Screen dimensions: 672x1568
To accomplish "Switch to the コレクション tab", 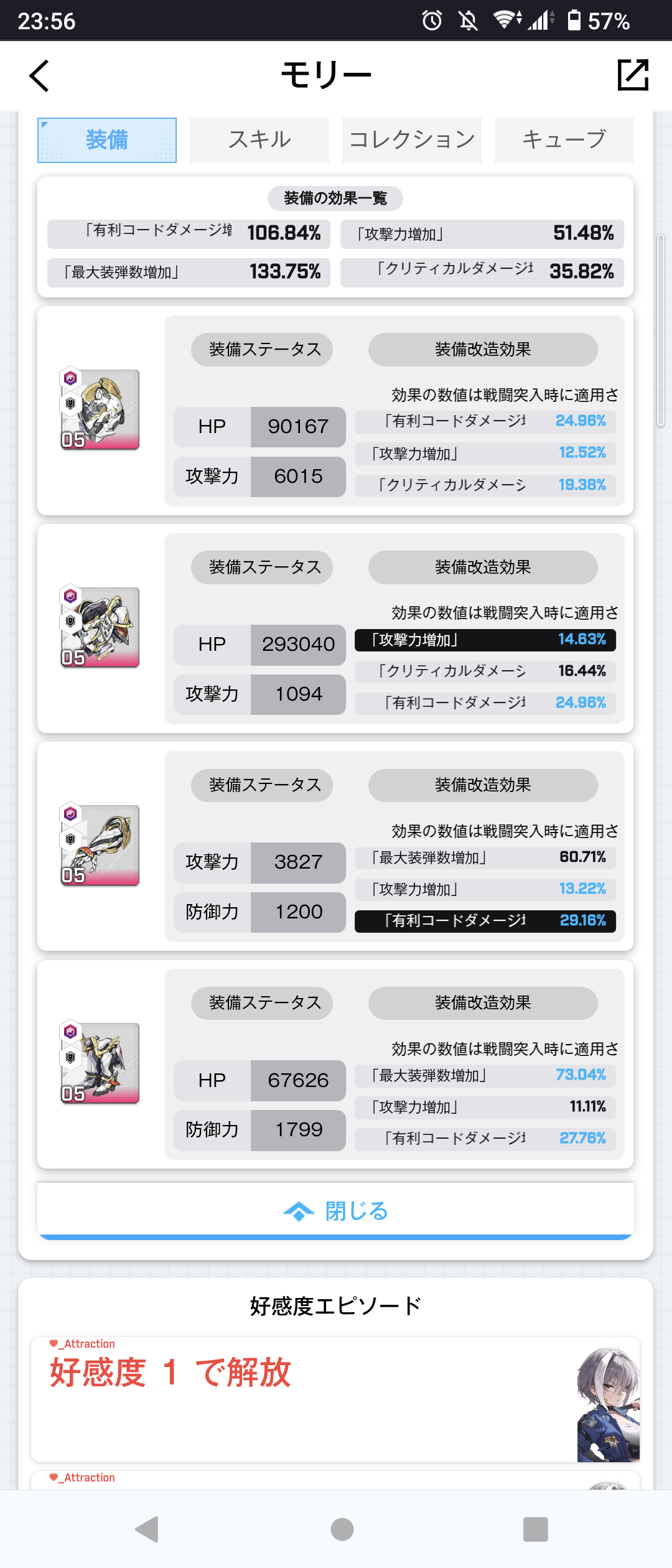I will coord(412,140).
